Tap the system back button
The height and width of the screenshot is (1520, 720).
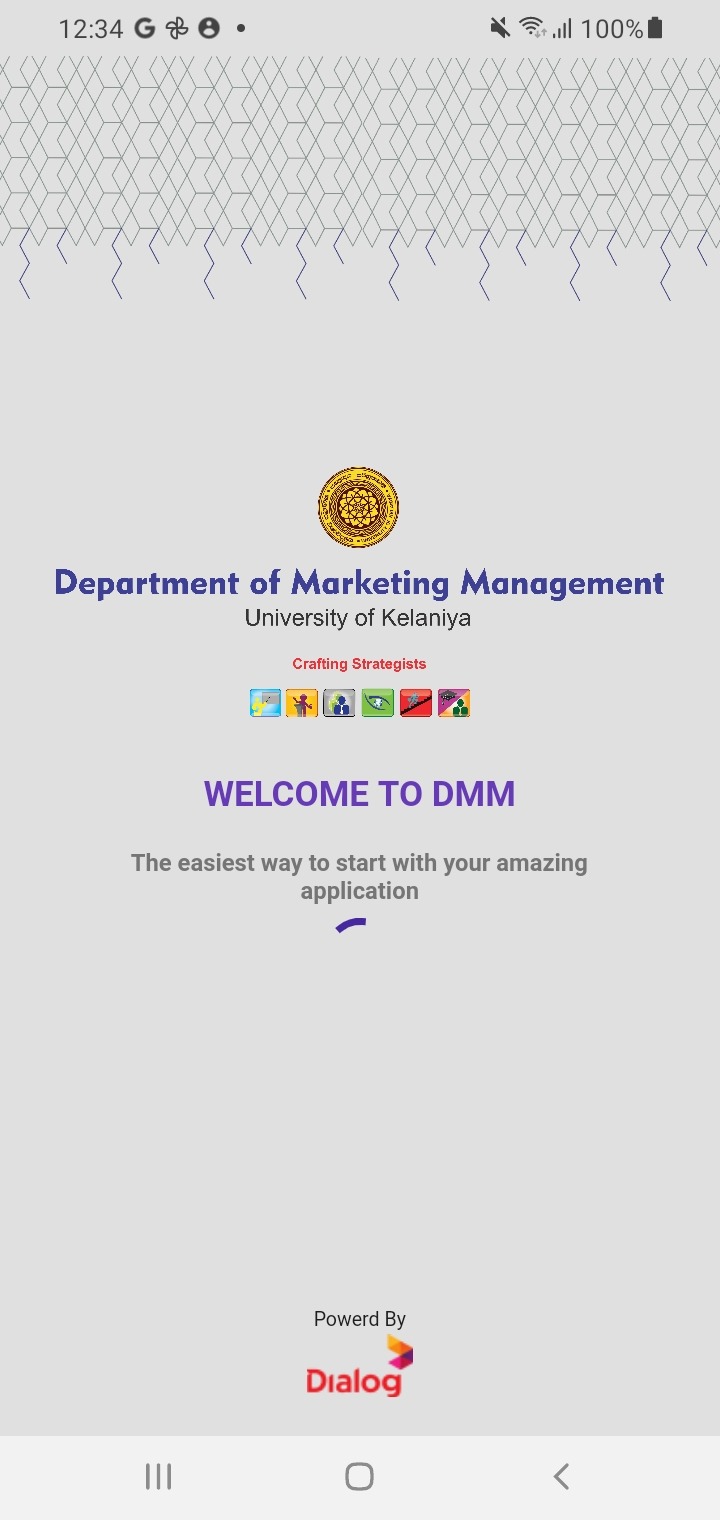click(x=561, y=1476)
